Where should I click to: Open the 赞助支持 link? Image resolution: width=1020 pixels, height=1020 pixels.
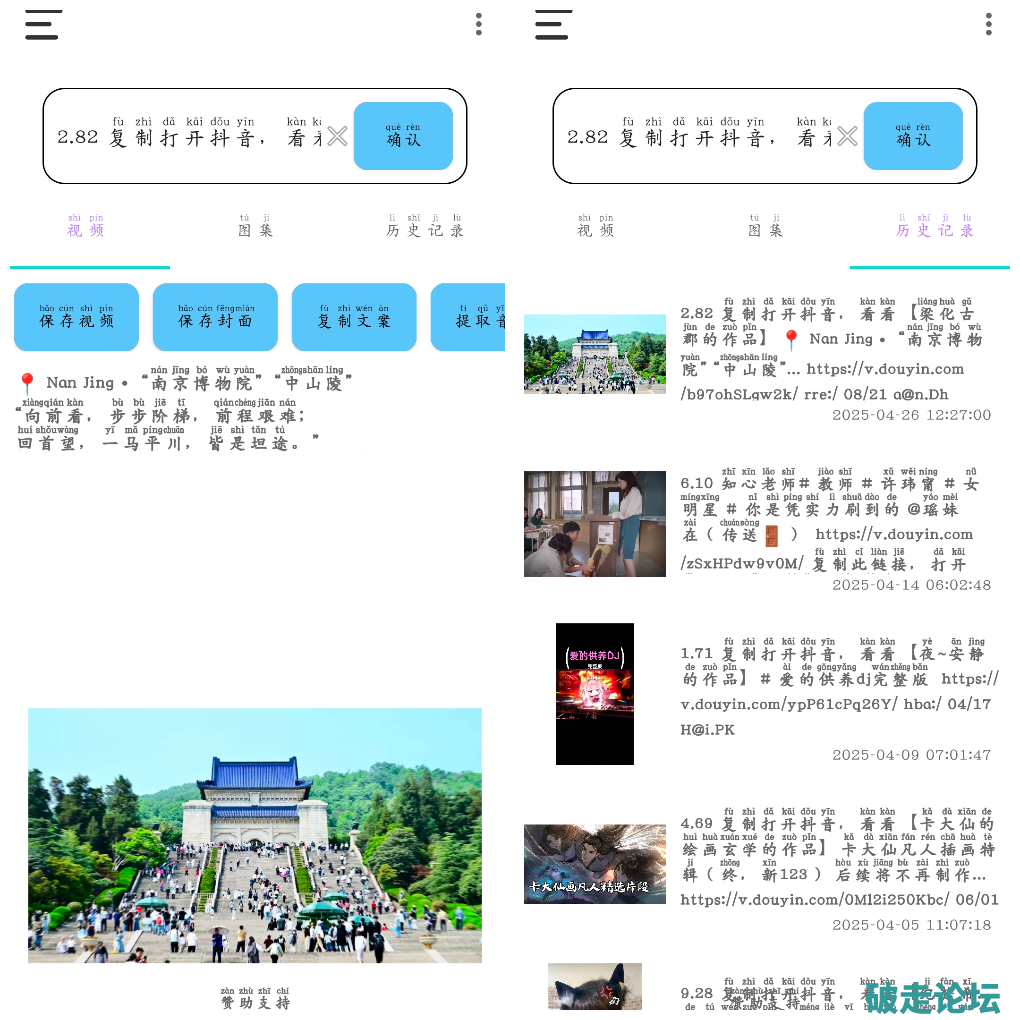coord(255,998)
